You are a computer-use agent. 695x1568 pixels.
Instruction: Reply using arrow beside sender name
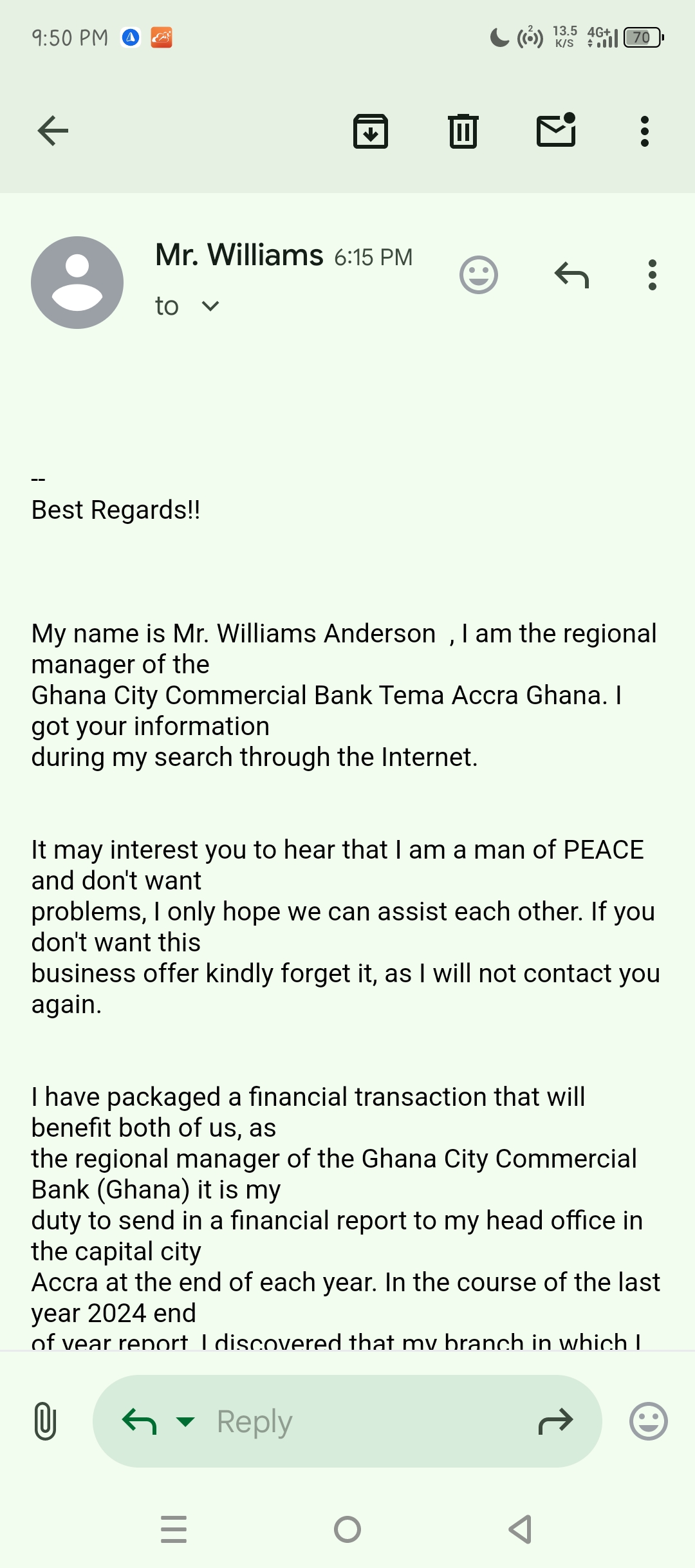[571, 275]
